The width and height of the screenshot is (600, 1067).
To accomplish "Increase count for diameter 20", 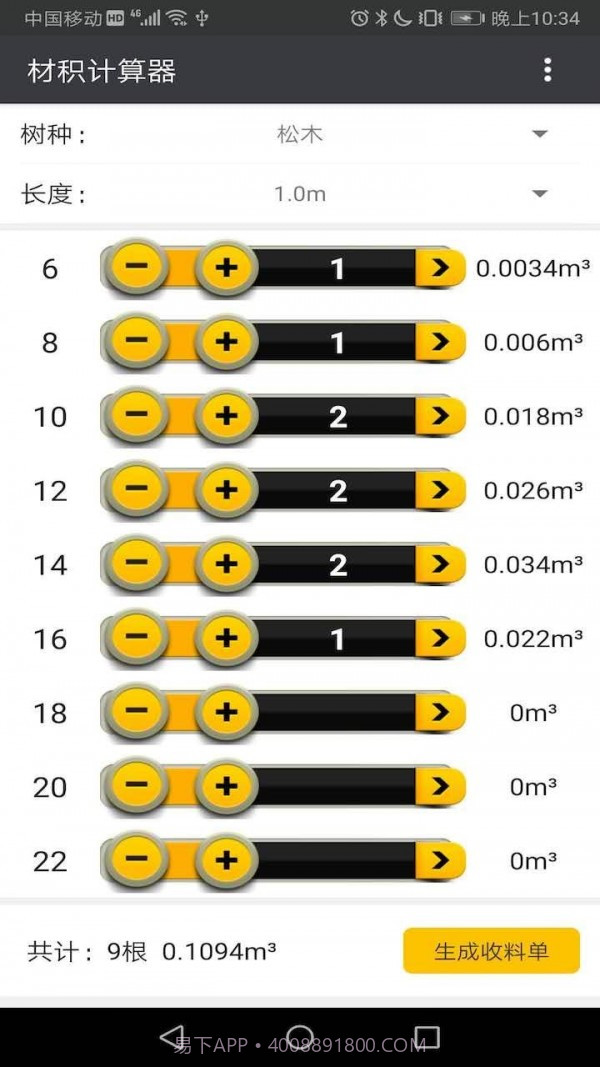I will [x=227, y=786].
